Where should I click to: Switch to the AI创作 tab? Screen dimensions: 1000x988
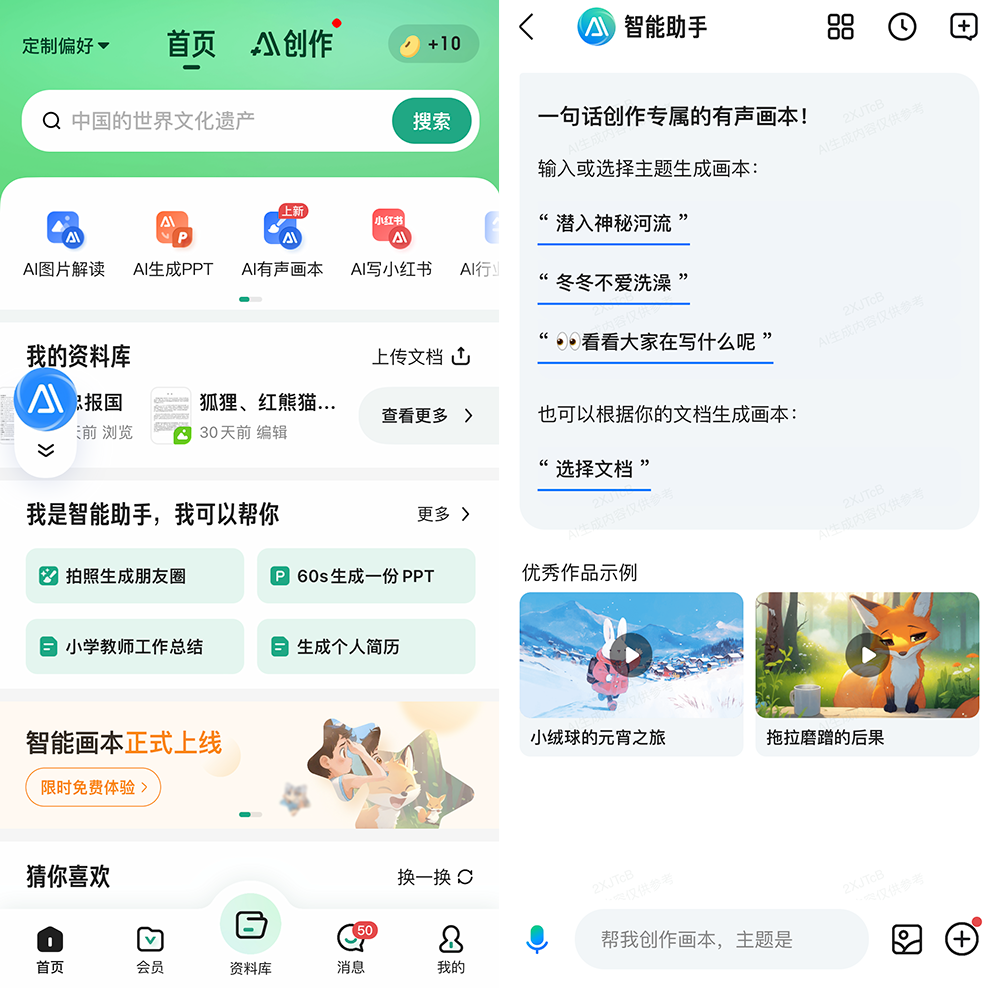click(x=292, y=45)
